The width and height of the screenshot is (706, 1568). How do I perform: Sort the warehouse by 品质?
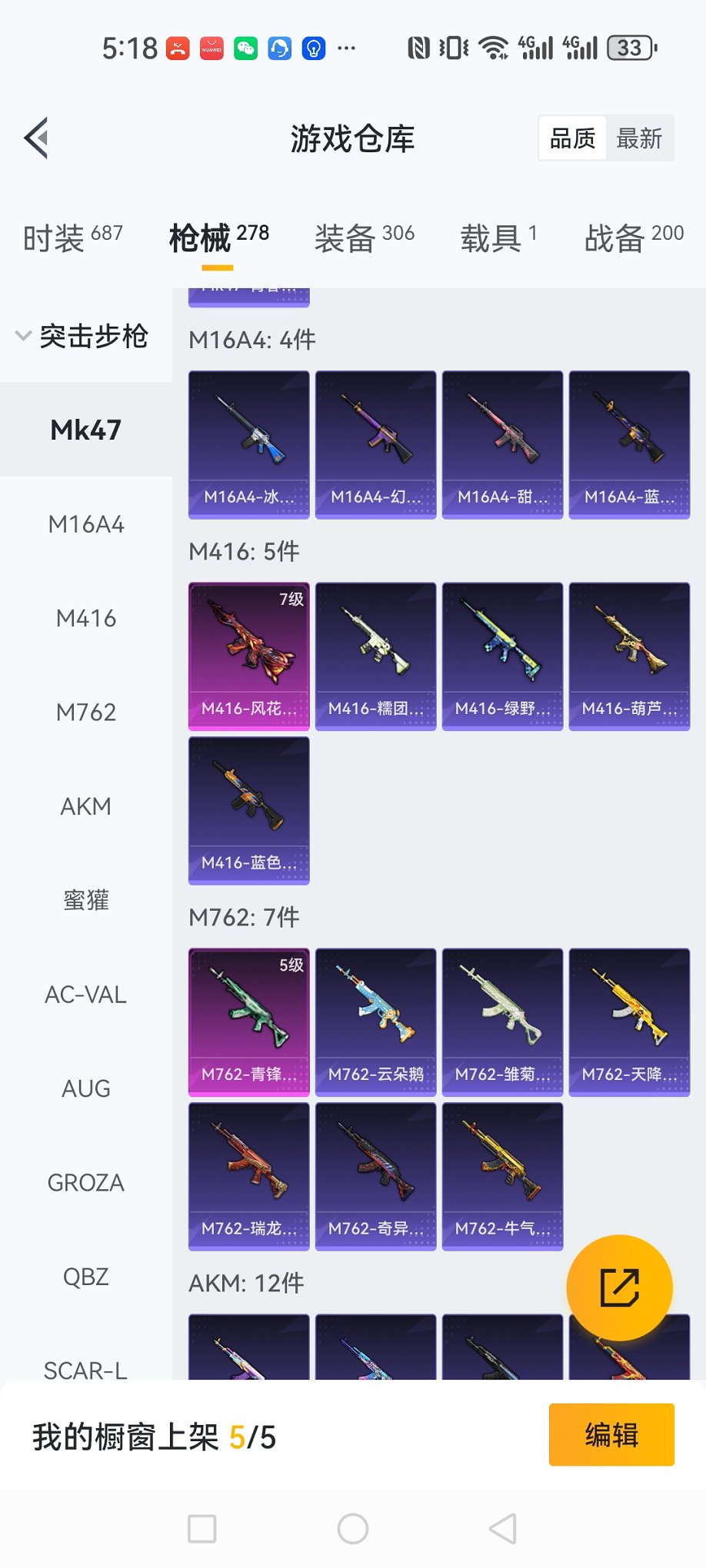pyautogui.click(x=573, y=139)
